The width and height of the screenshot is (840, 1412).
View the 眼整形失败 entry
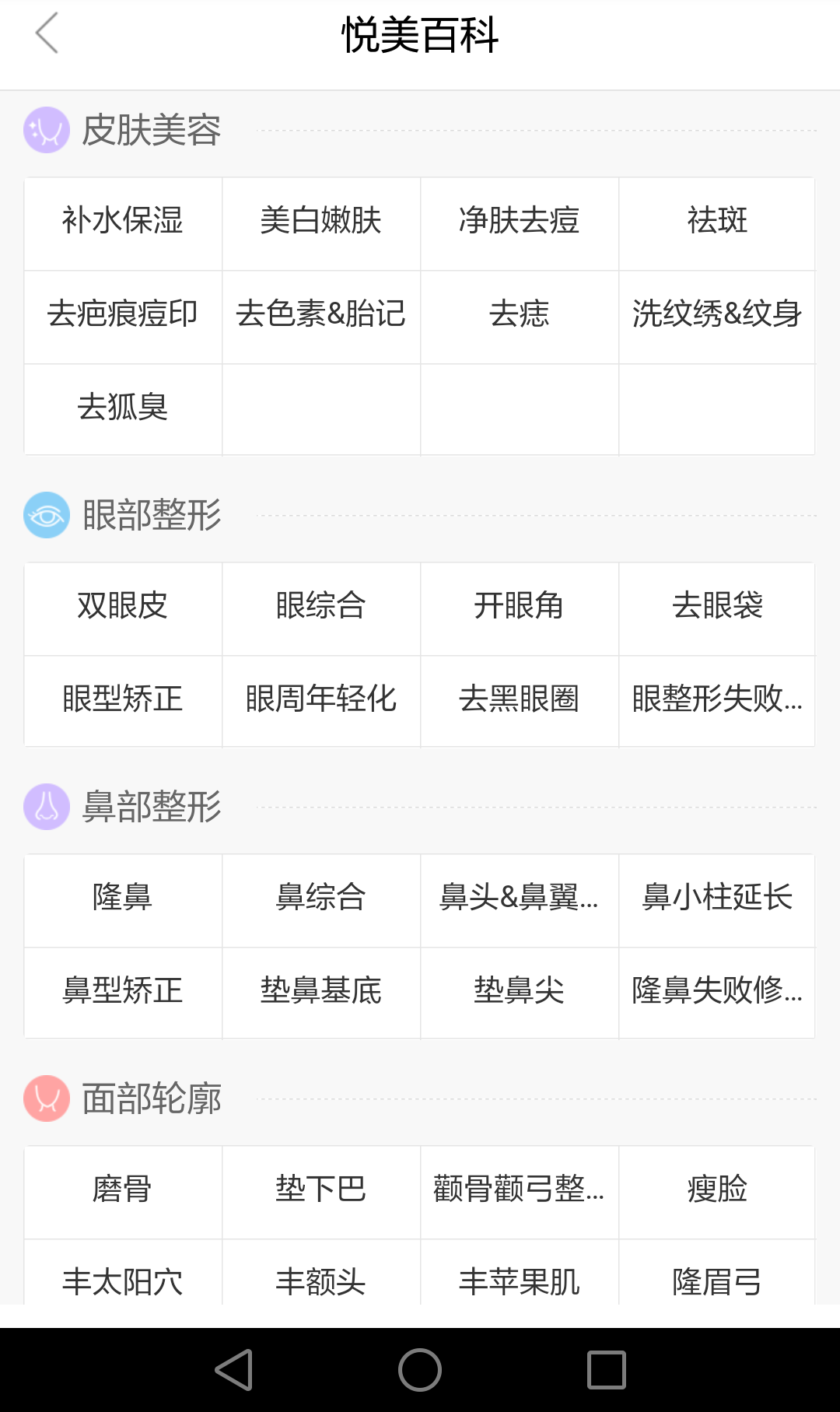pyautogui.click(x=718, y=701)
